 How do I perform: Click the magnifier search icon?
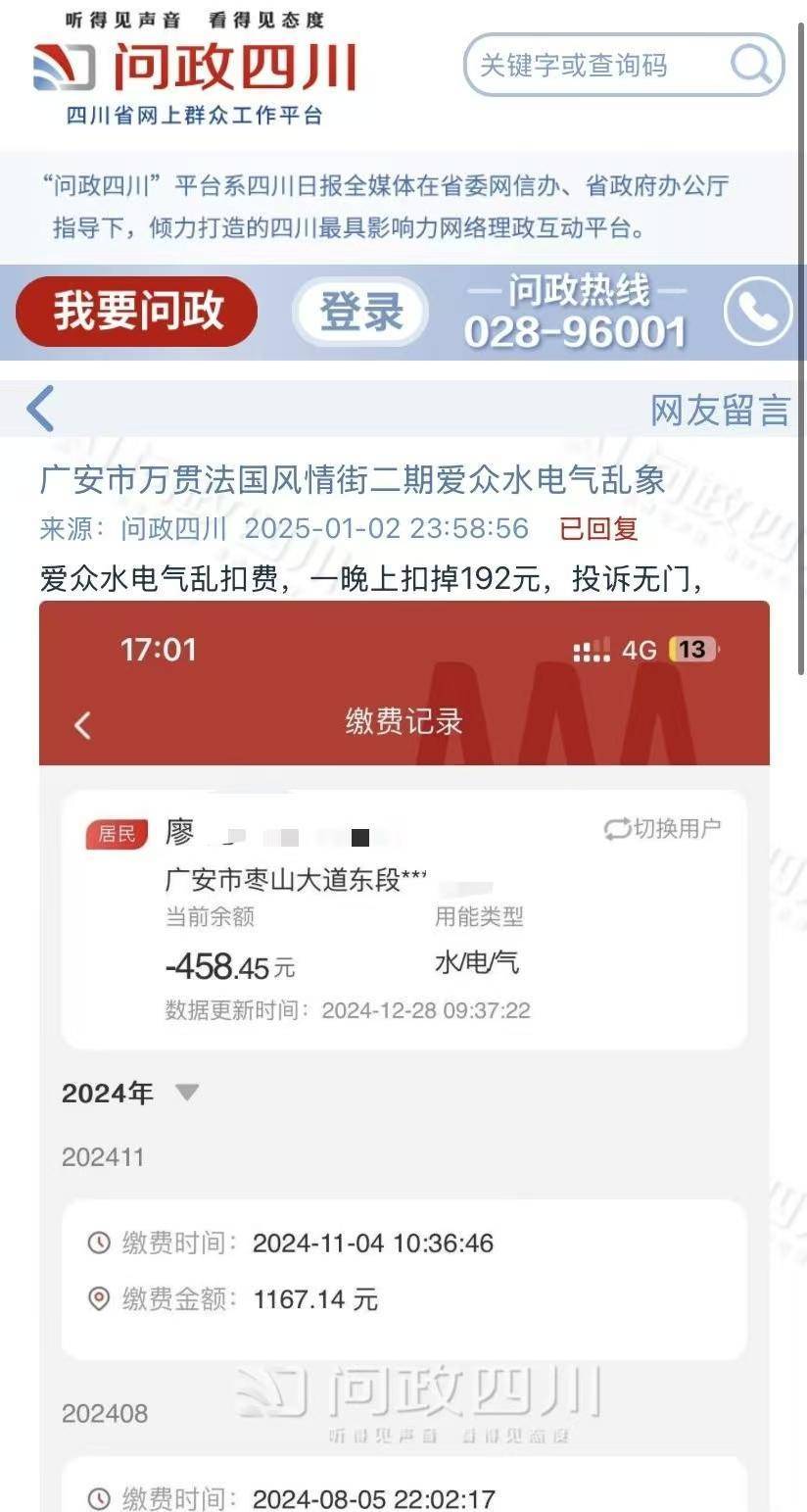click(x=748, y=65)
